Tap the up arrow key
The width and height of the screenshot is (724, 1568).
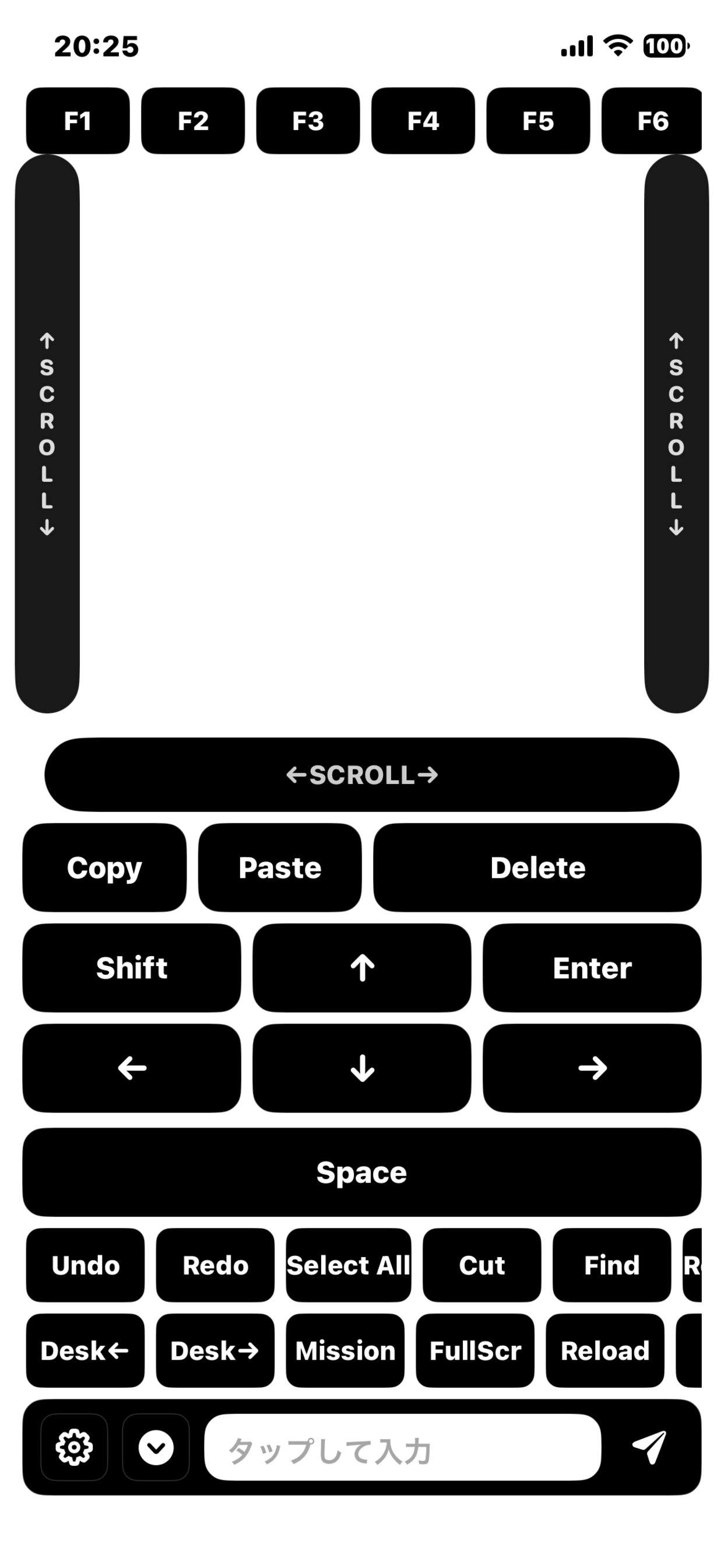pyautogui.click(x=361, y=967)
